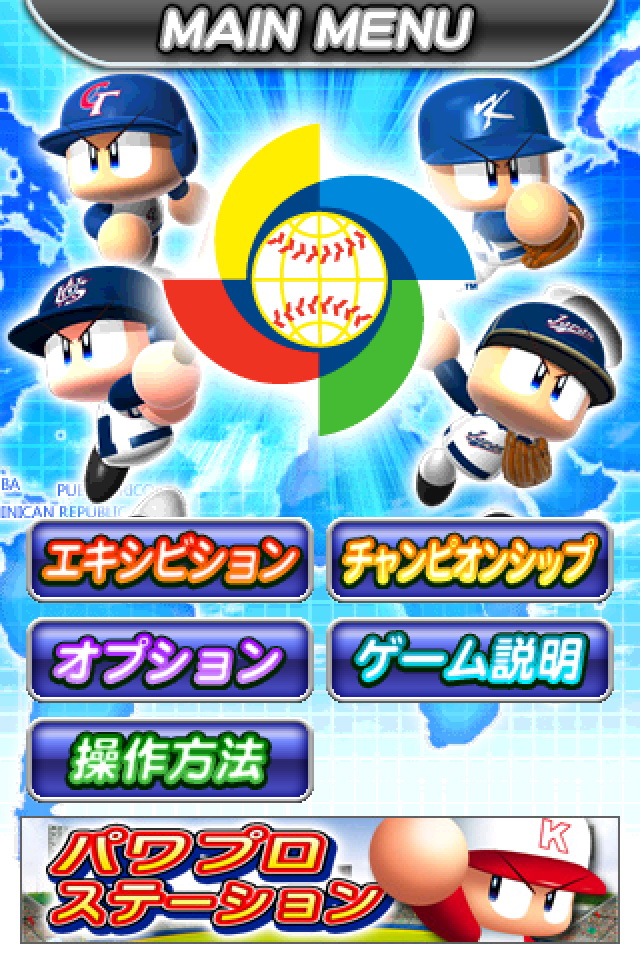Screen dimensions: 640x960
Task: Open the オプション options menu
Action: [168, 660]
